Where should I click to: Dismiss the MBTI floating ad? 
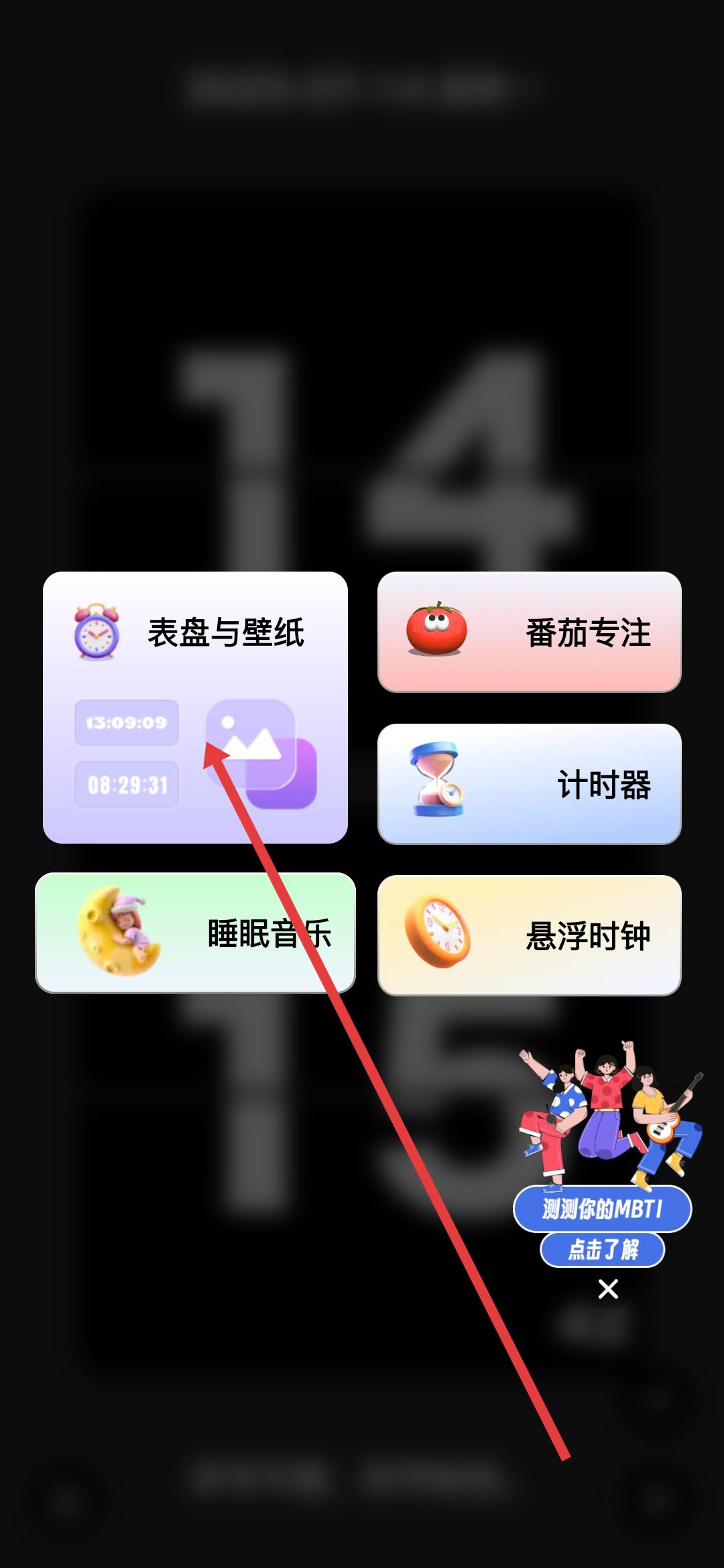608,1289
